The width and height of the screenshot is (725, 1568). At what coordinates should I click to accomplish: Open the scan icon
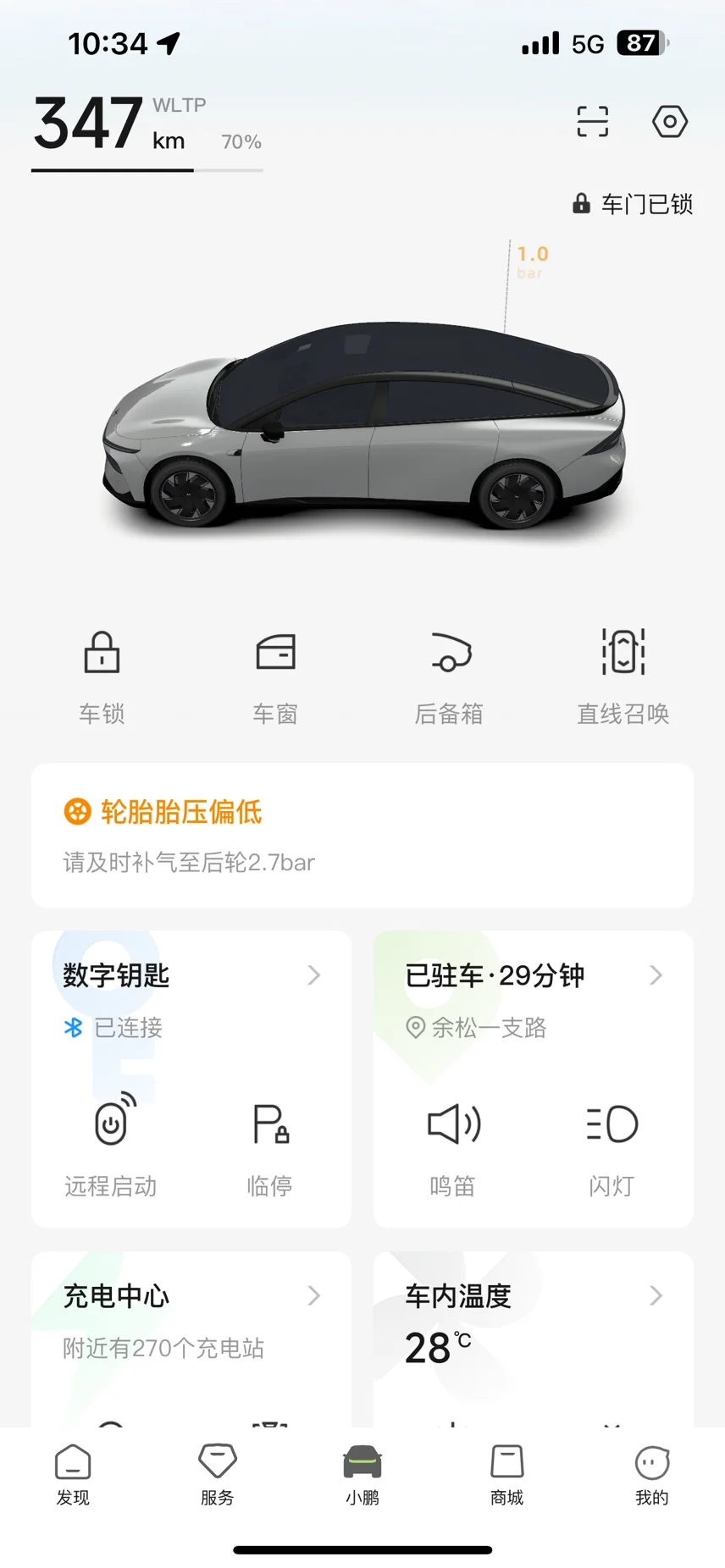pos(592,122)
